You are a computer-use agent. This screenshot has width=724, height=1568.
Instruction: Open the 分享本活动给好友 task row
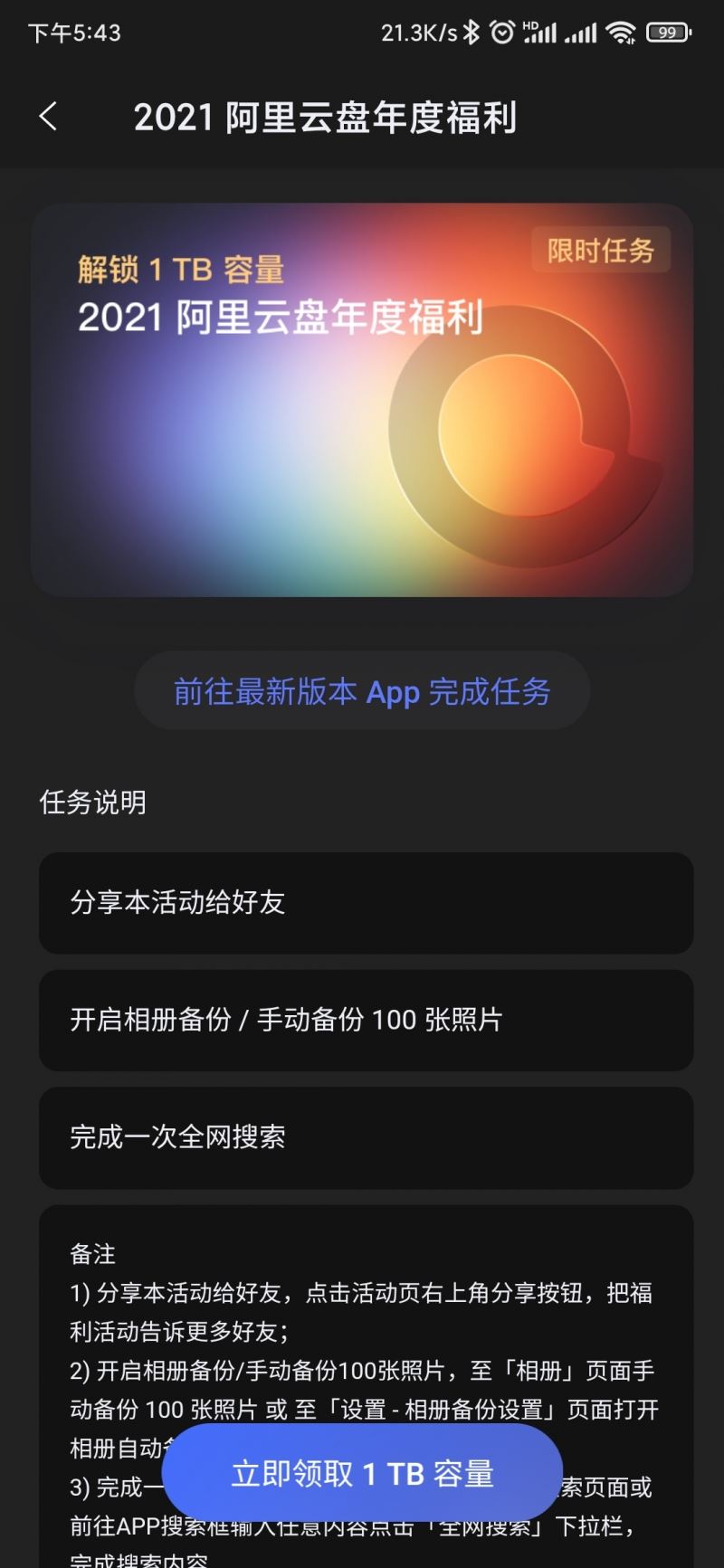(366, 903)
